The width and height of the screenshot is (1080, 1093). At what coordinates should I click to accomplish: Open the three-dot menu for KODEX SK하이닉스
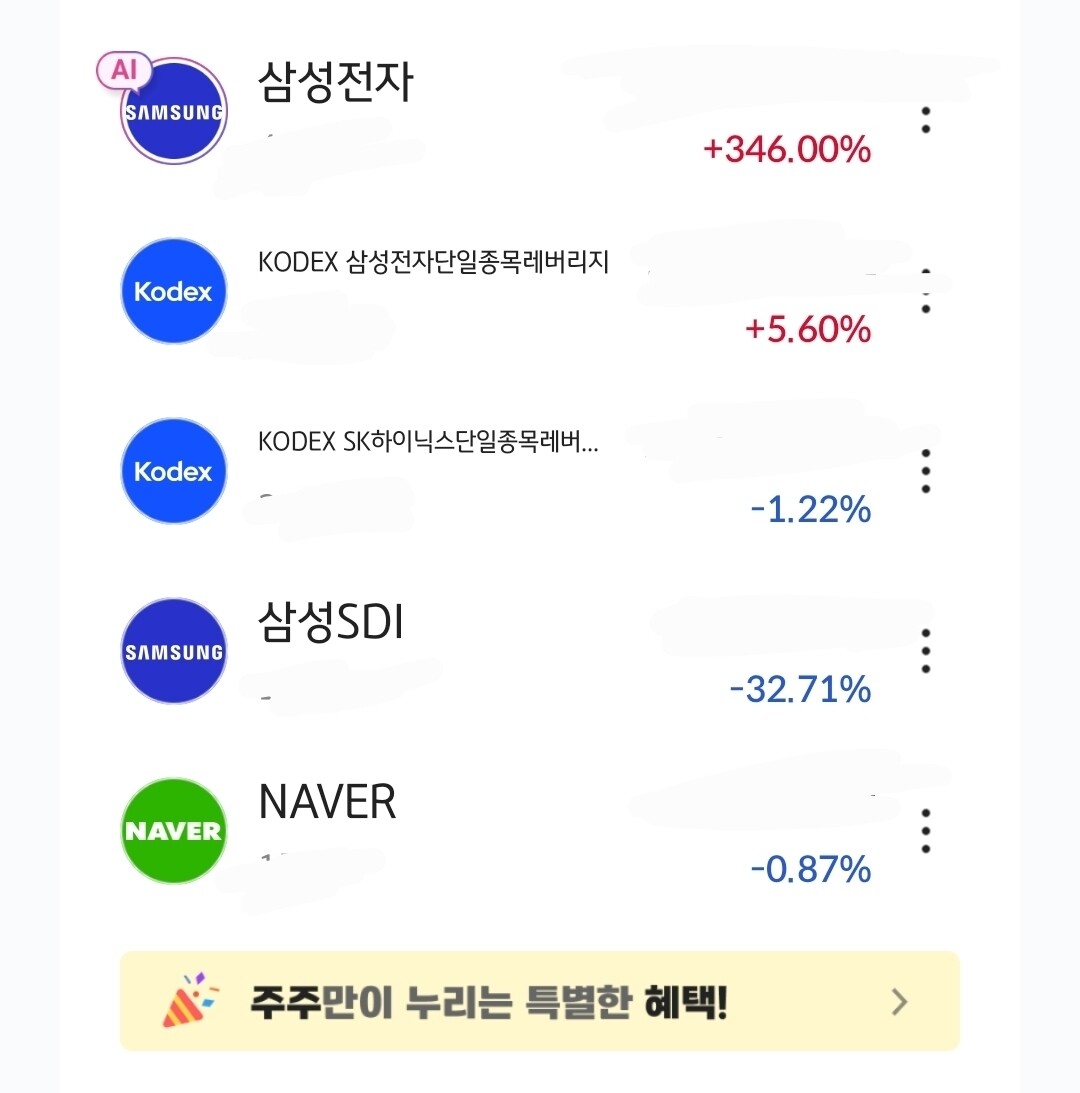tap(925, 471)
